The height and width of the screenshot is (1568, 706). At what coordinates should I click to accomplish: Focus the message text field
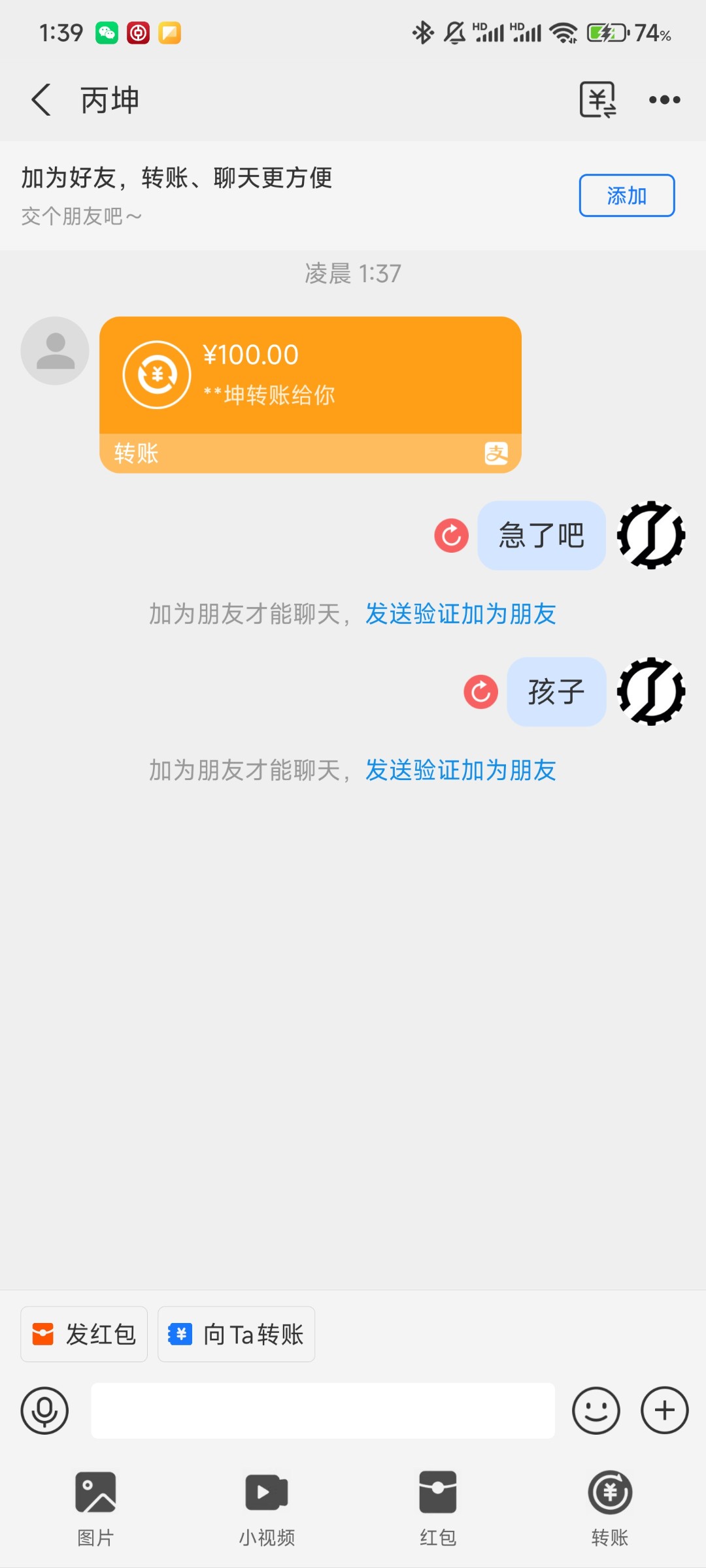(x=323, y=1411)
